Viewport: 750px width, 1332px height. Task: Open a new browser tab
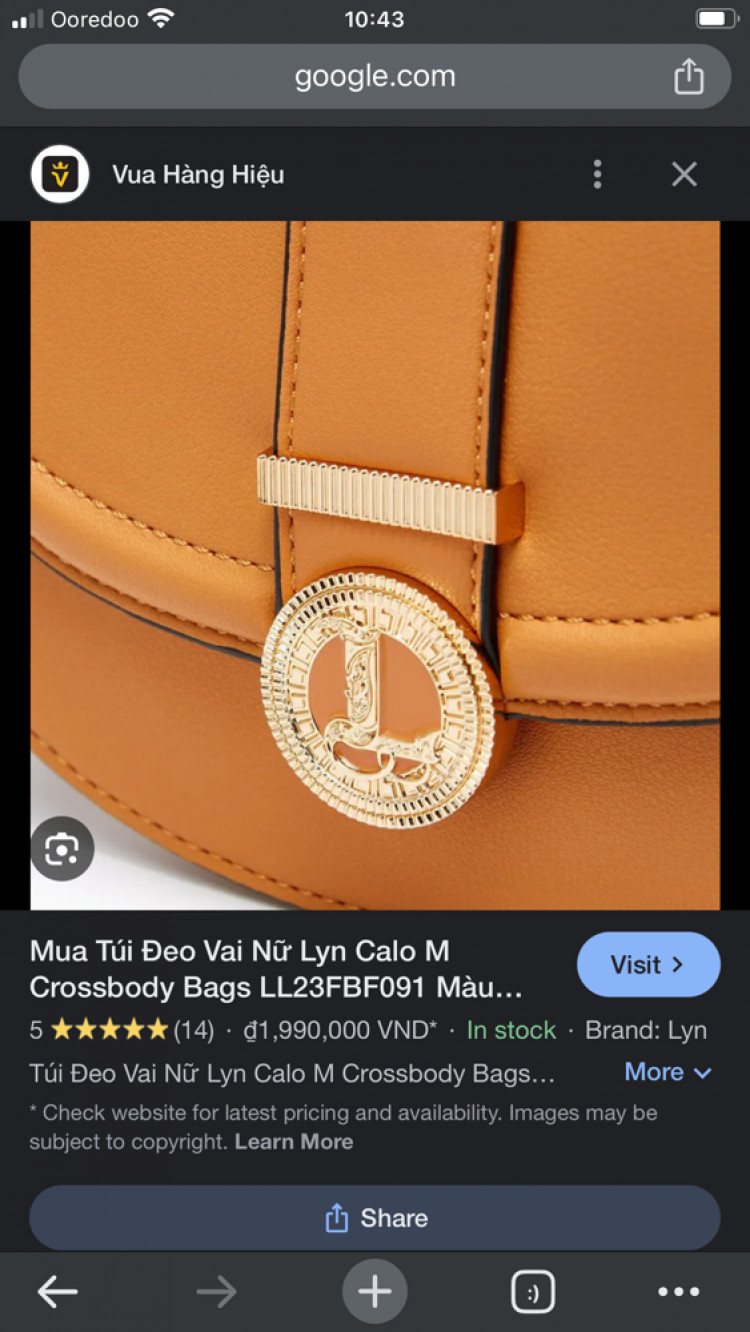(375, 1292)
